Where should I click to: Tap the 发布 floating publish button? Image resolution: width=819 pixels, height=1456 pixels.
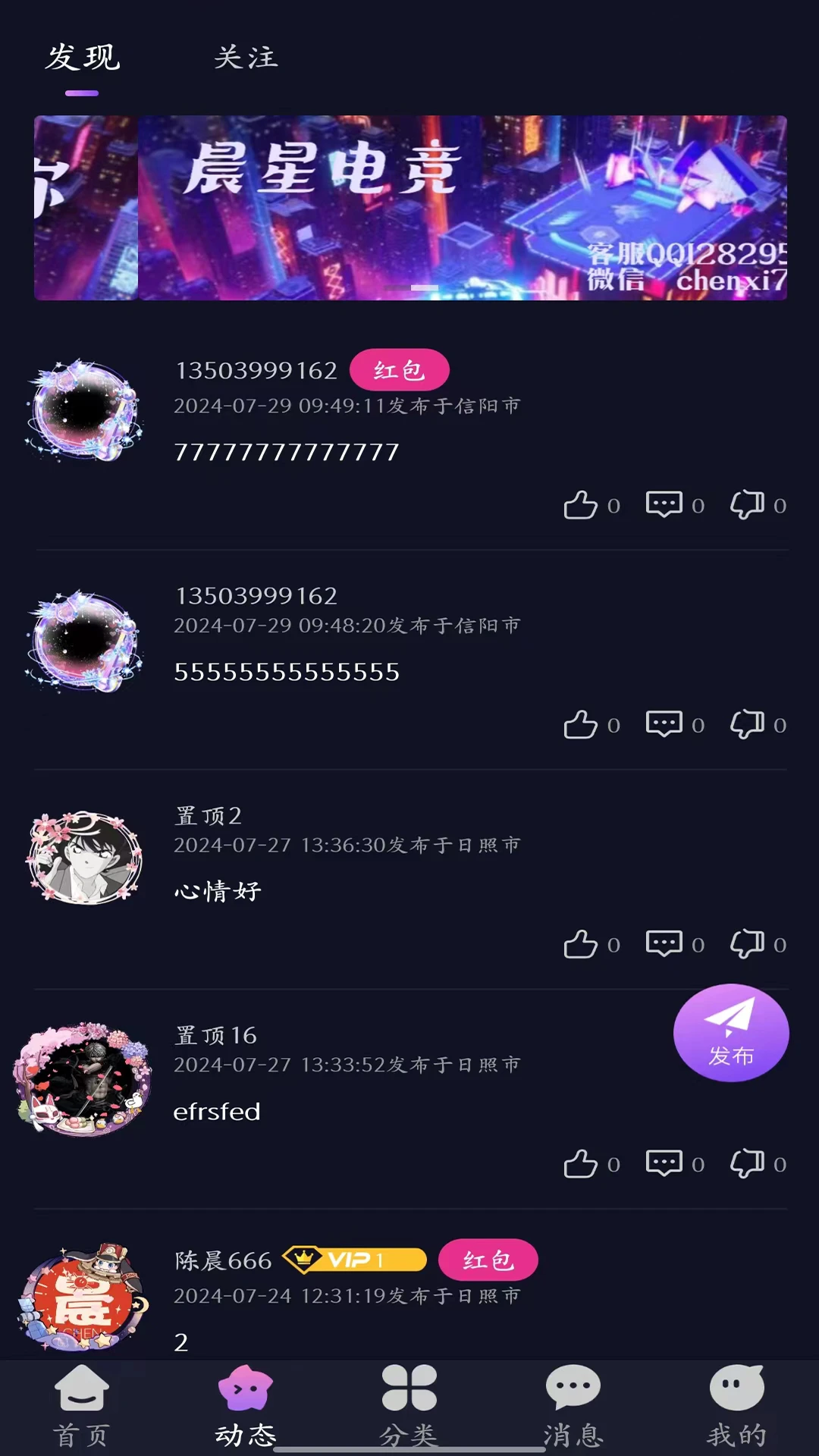pyautogui.click(x=731, y=1033)
